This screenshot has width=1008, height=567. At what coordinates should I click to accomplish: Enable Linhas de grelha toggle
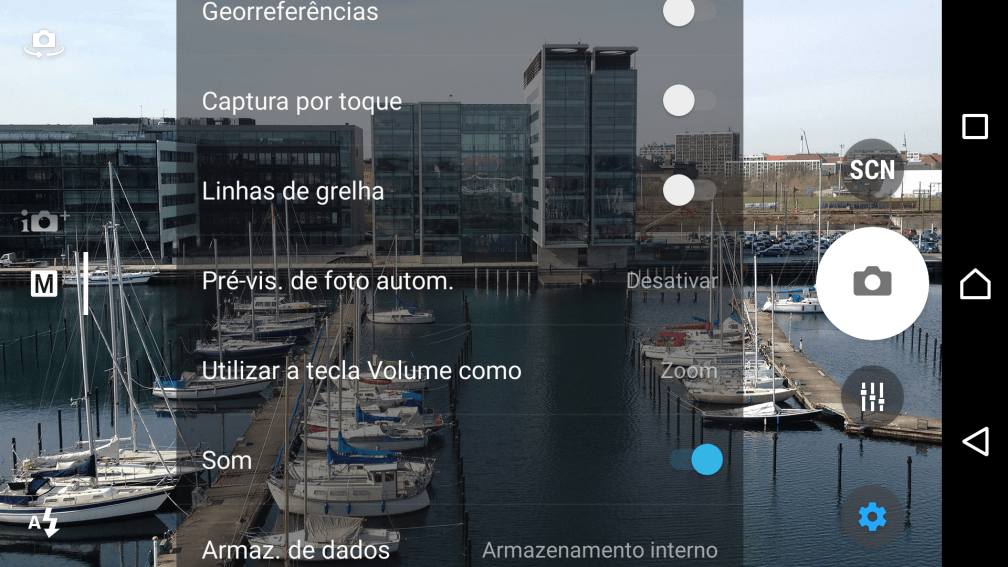[689, 190]
